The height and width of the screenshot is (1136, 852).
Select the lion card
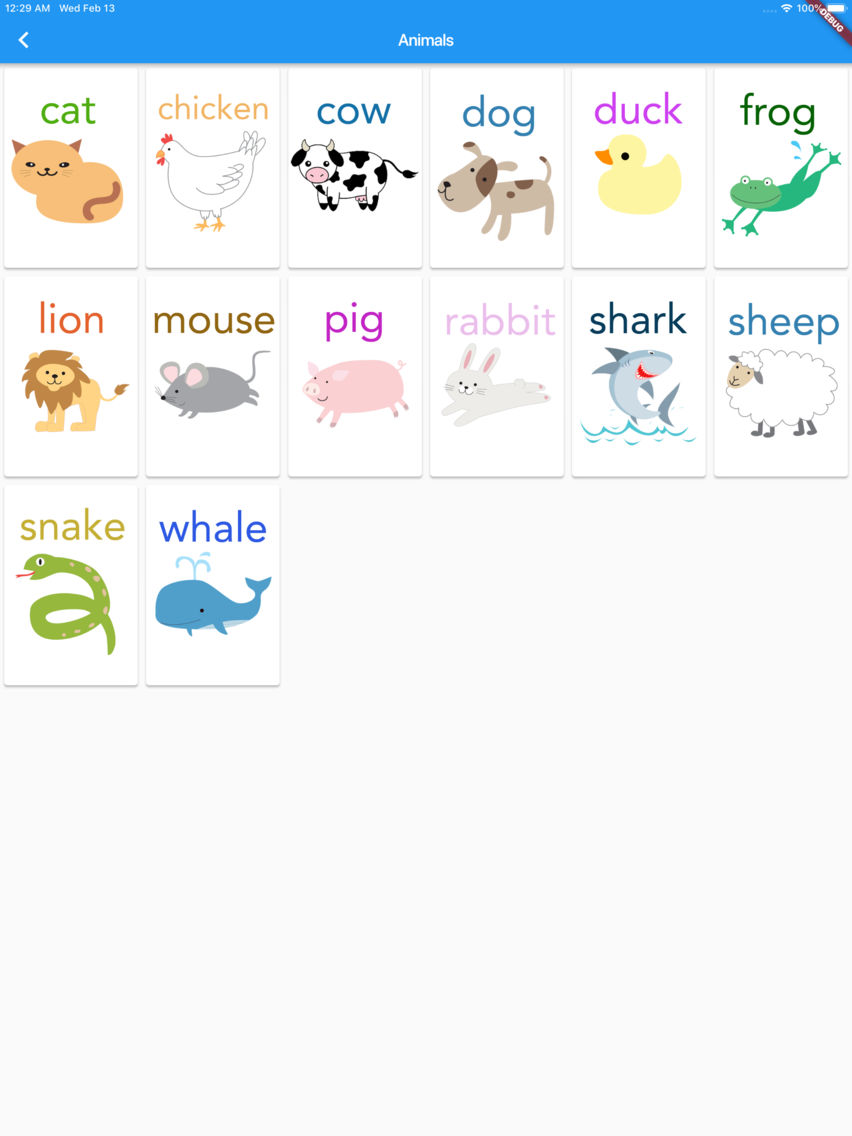tap(70, 375)
